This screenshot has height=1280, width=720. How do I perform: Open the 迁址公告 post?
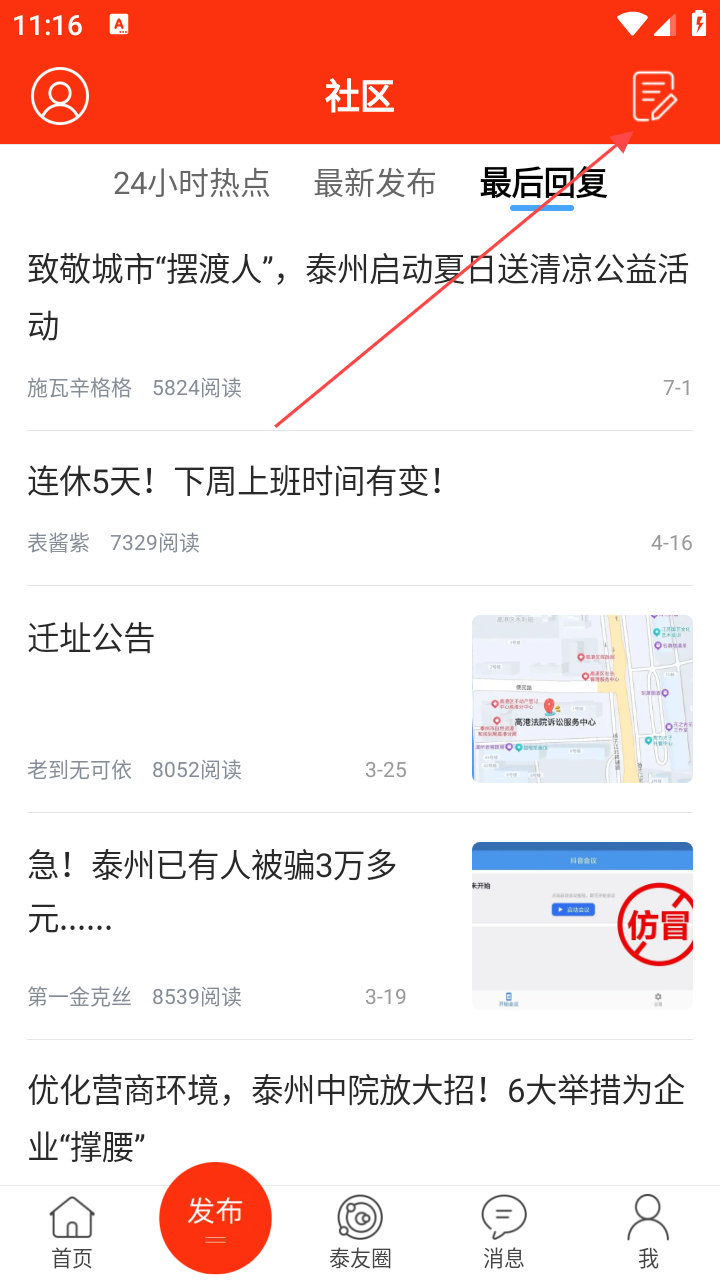coord(91,637)
